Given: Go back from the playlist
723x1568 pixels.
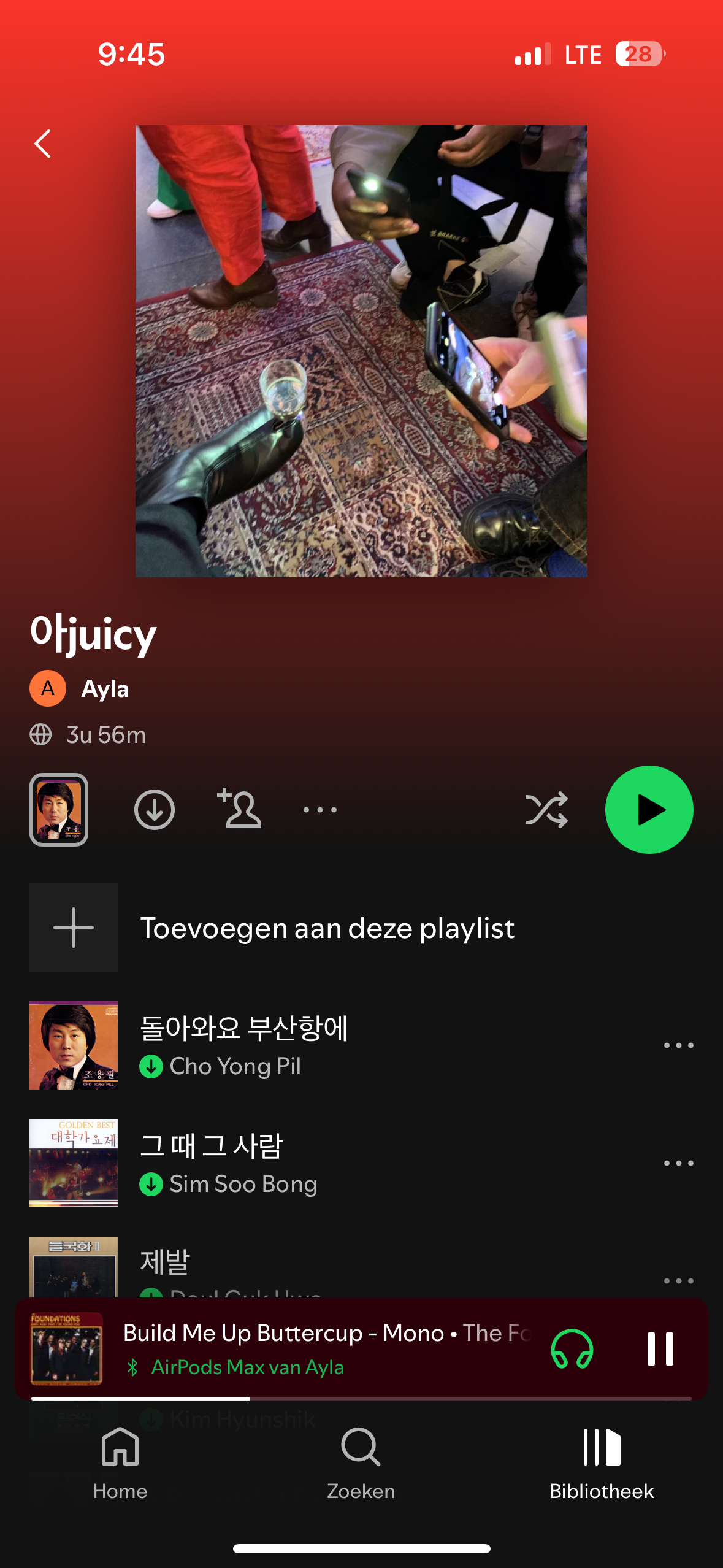Looking at the screenshot, I should point(42,144).
